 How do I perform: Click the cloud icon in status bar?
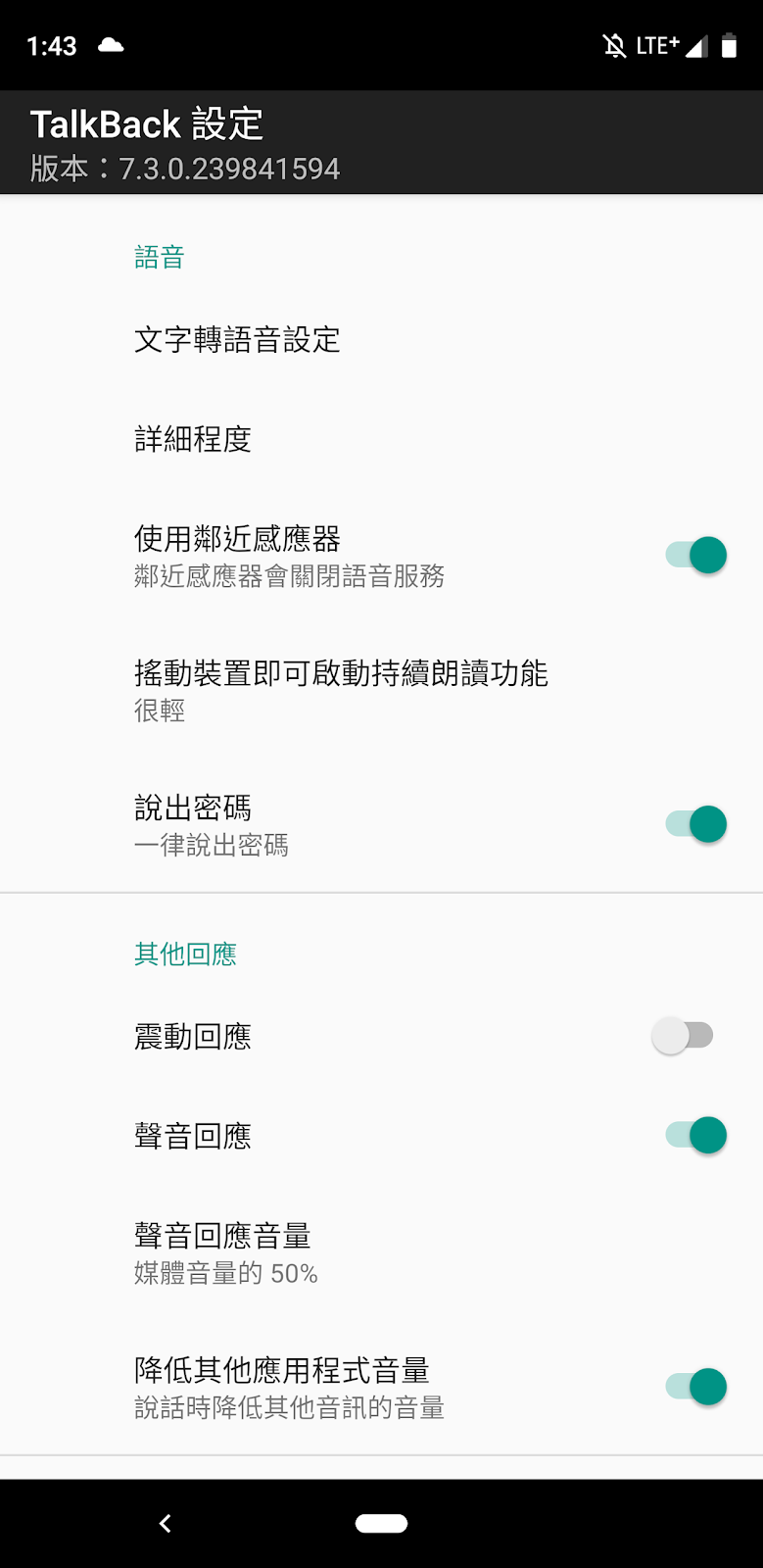[x=111, y=43]
